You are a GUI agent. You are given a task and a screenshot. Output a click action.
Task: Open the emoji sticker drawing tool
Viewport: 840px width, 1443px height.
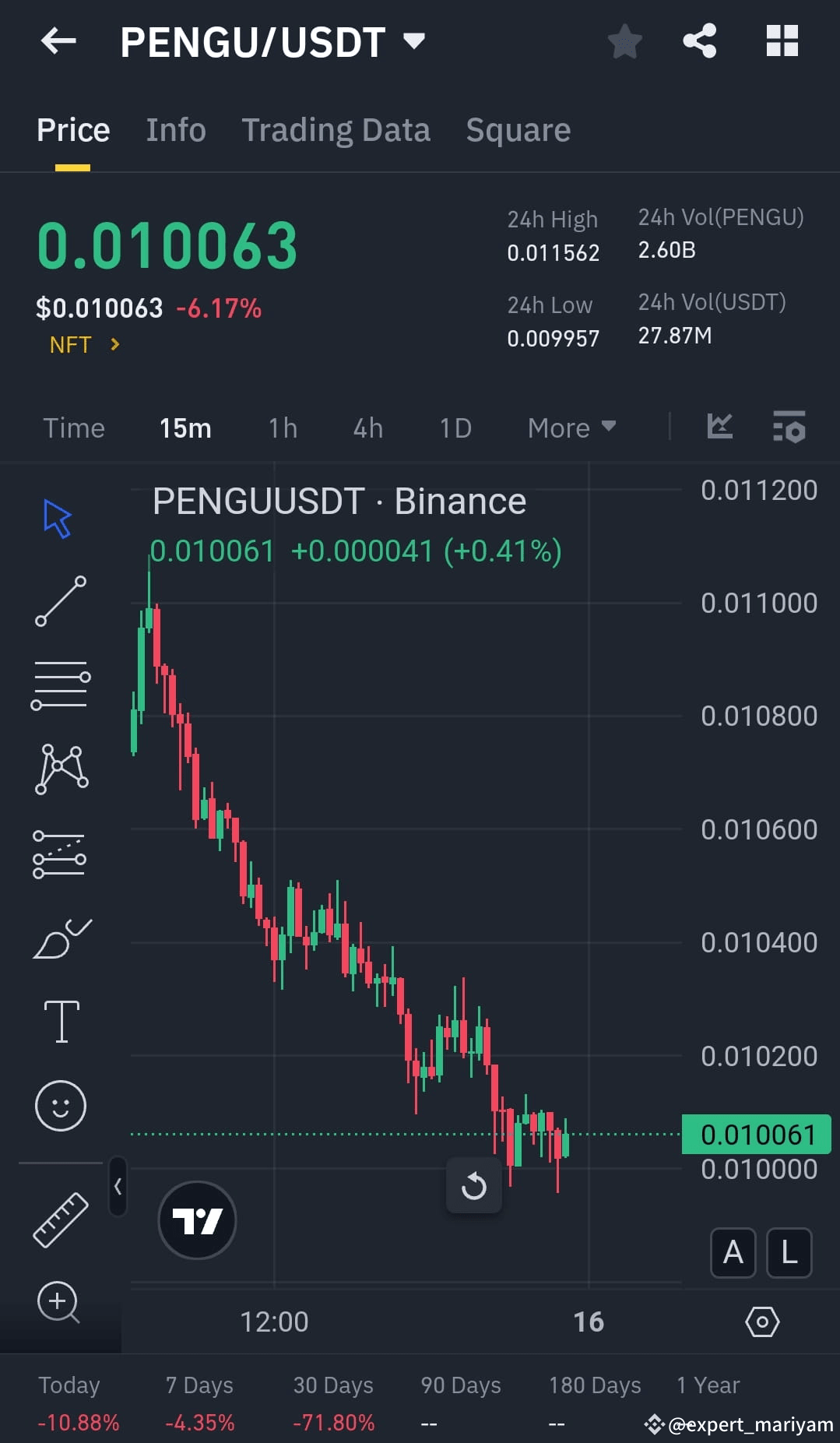(60, 1104)
